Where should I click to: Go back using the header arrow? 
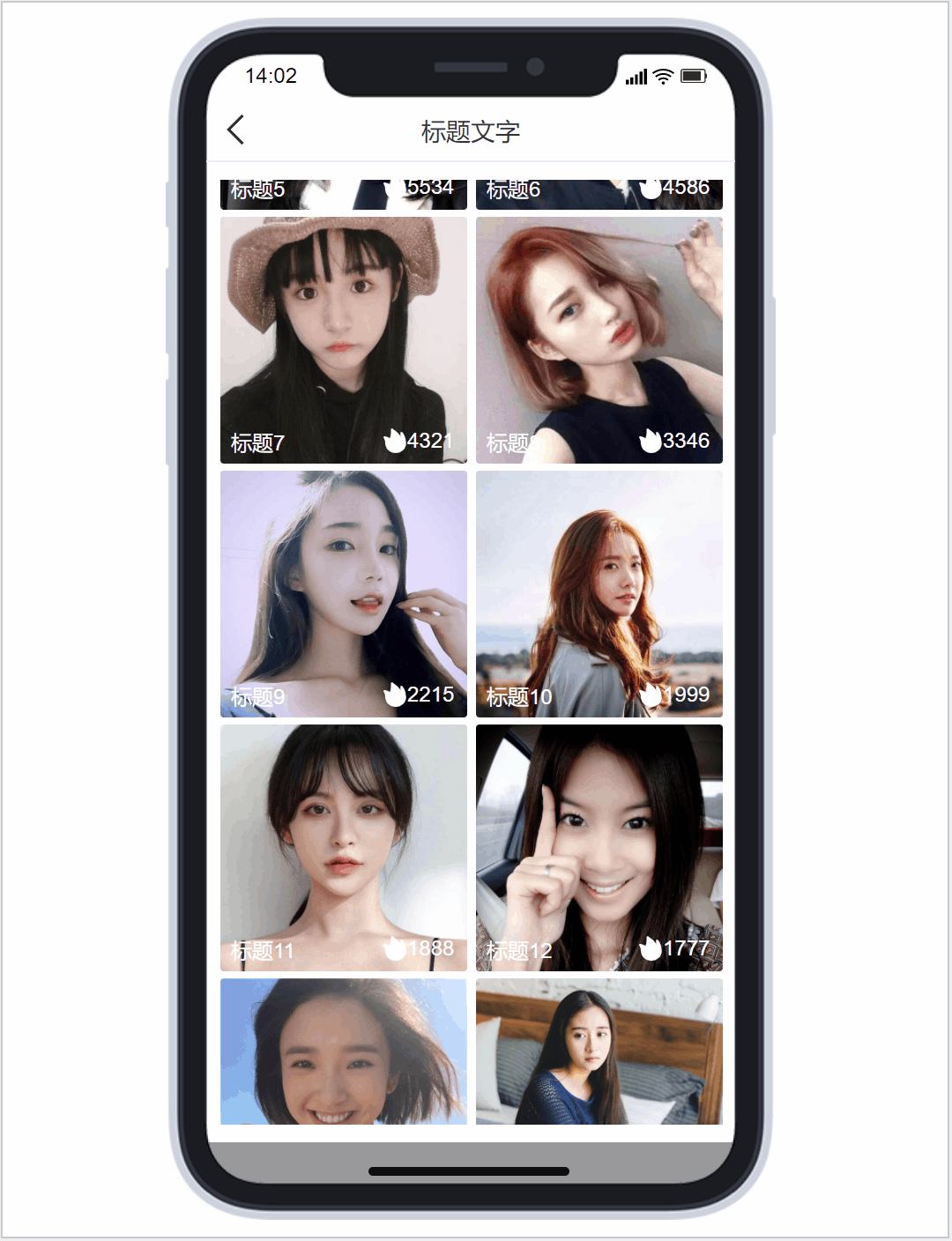tap(235, 130)
